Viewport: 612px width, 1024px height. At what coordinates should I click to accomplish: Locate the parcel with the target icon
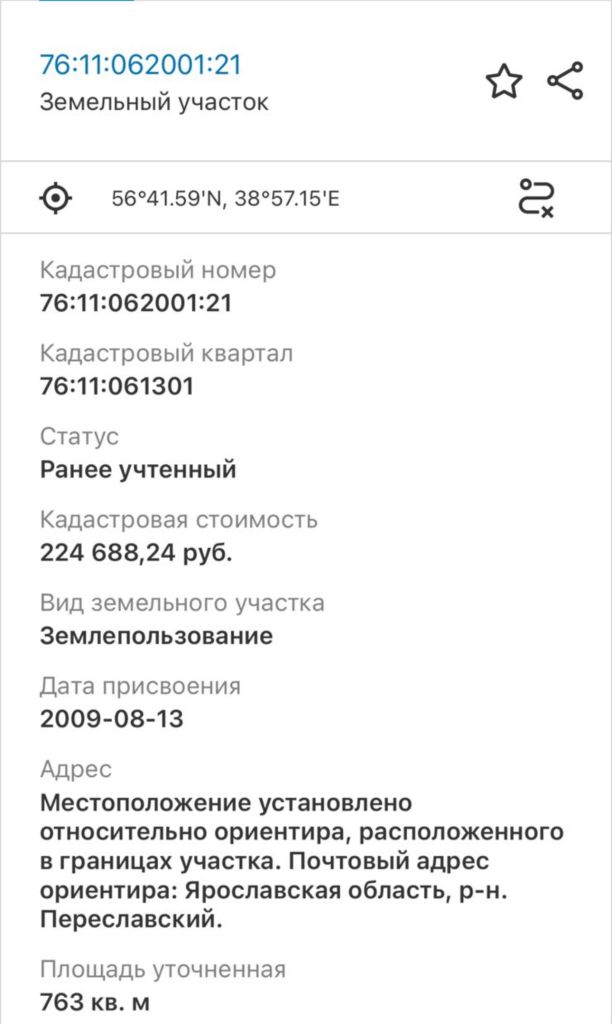(x=56, y=197)
